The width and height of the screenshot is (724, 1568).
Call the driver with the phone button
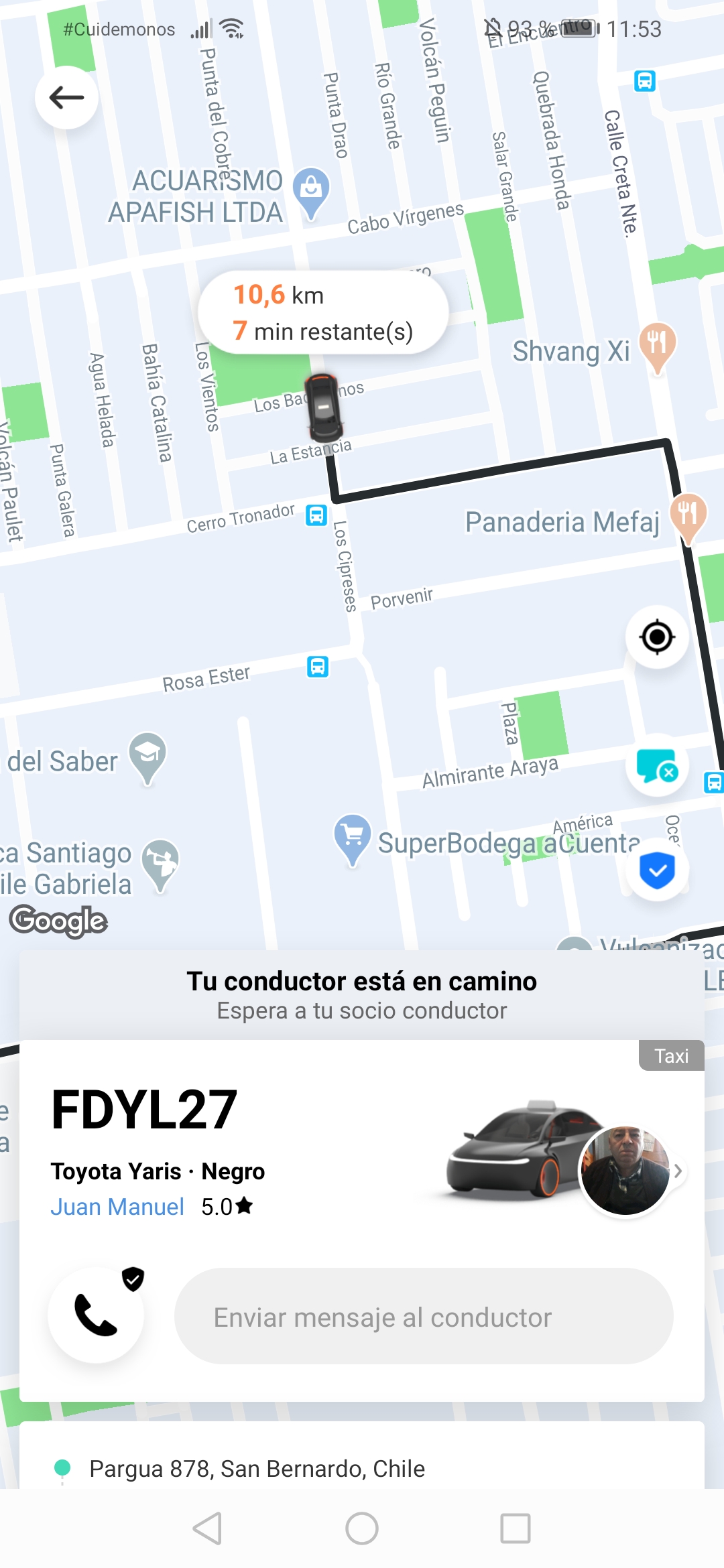96,1315
